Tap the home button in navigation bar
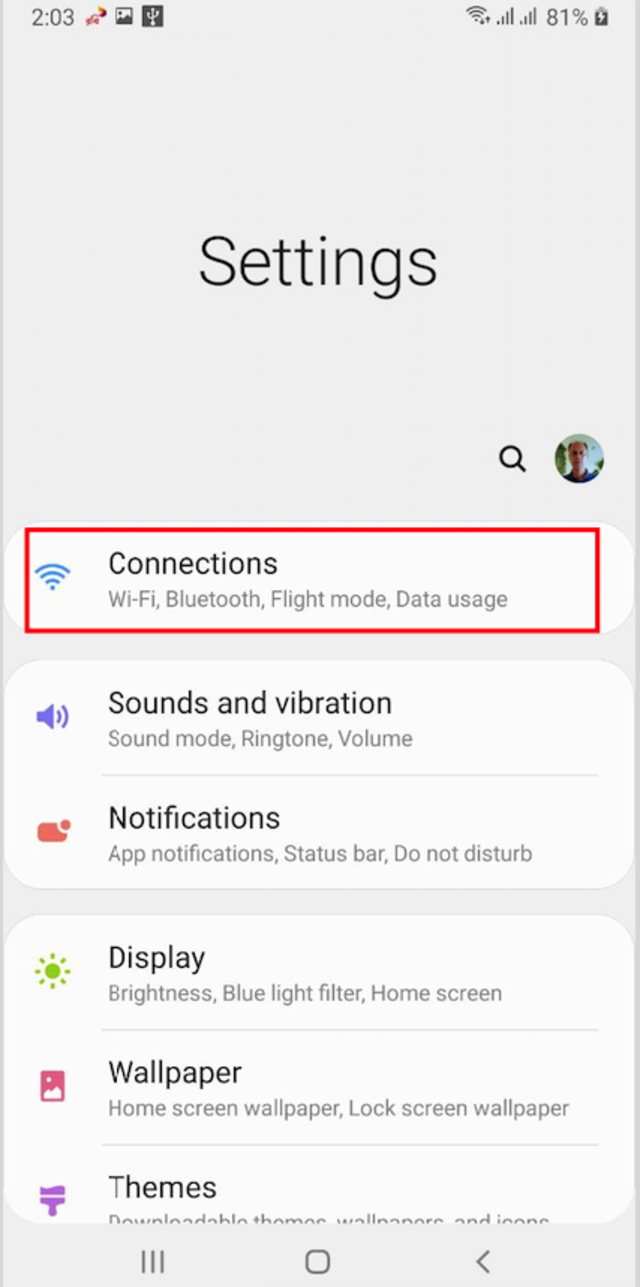Image resolution: width=640 pixels, height=1287 pixels. click(x=318, y=1261)
